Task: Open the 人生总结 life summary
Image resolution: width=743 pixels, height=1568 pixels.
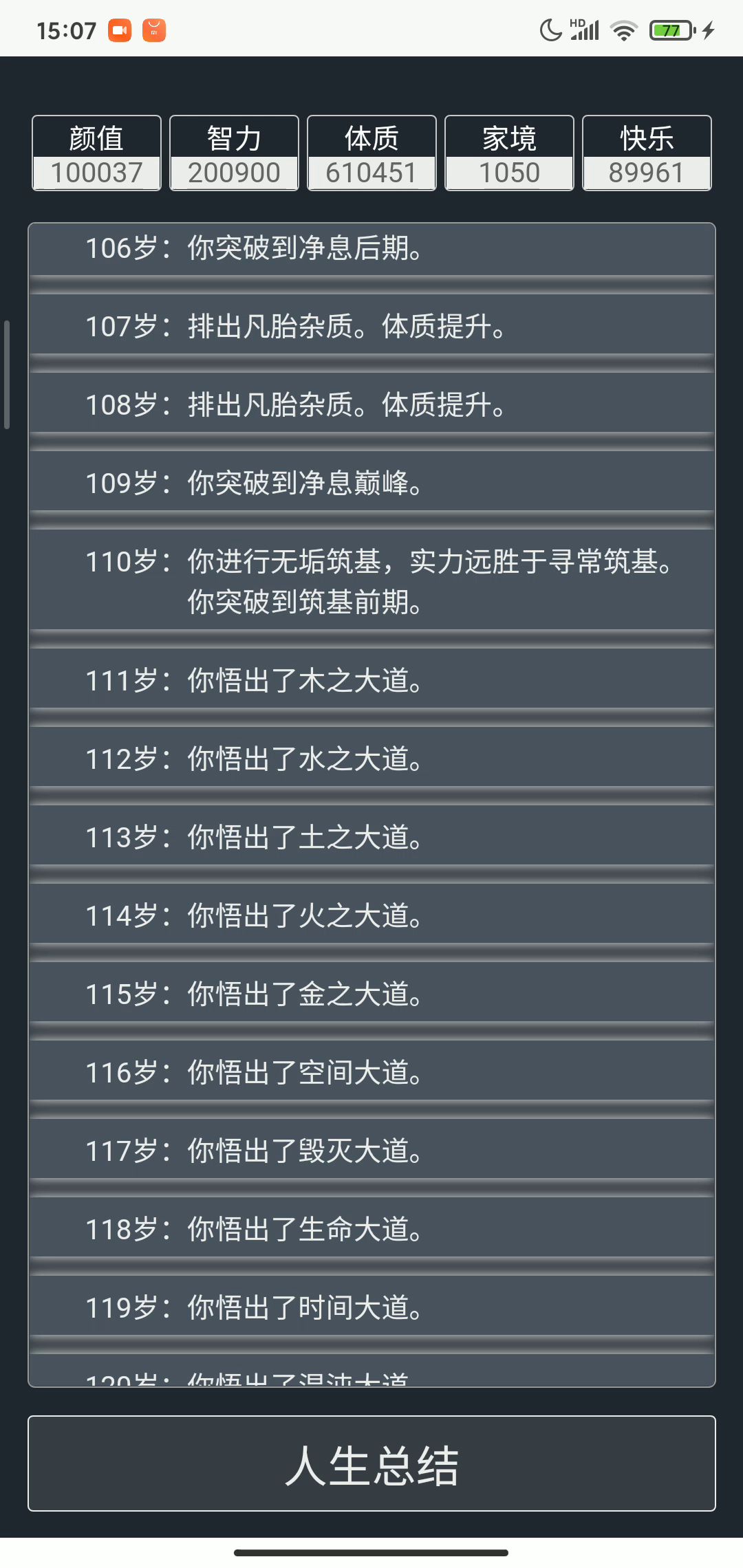Action: pyautogui.click(x=371, y=1463)
